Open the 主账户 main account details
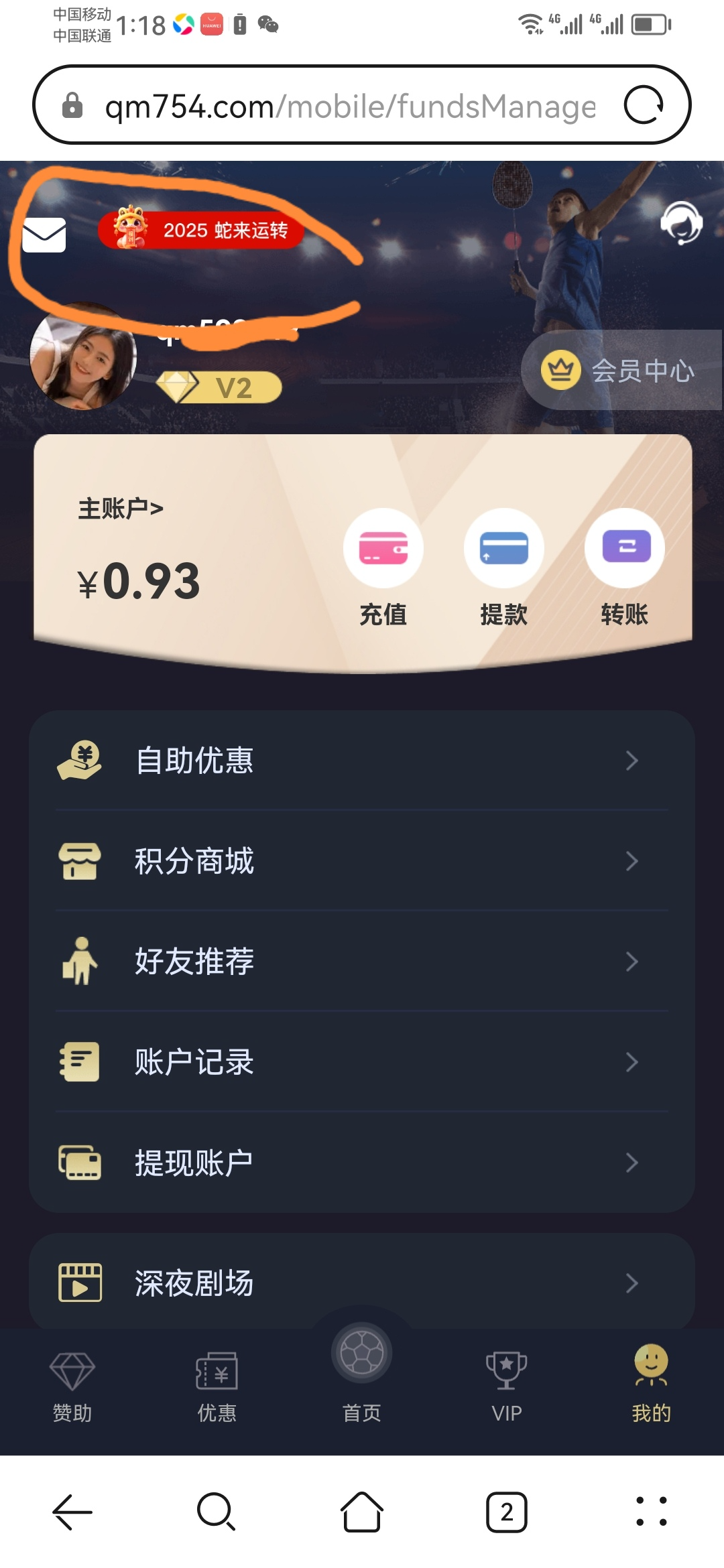Viewport: 724px width, 1568px height. (x=121, y=509)
